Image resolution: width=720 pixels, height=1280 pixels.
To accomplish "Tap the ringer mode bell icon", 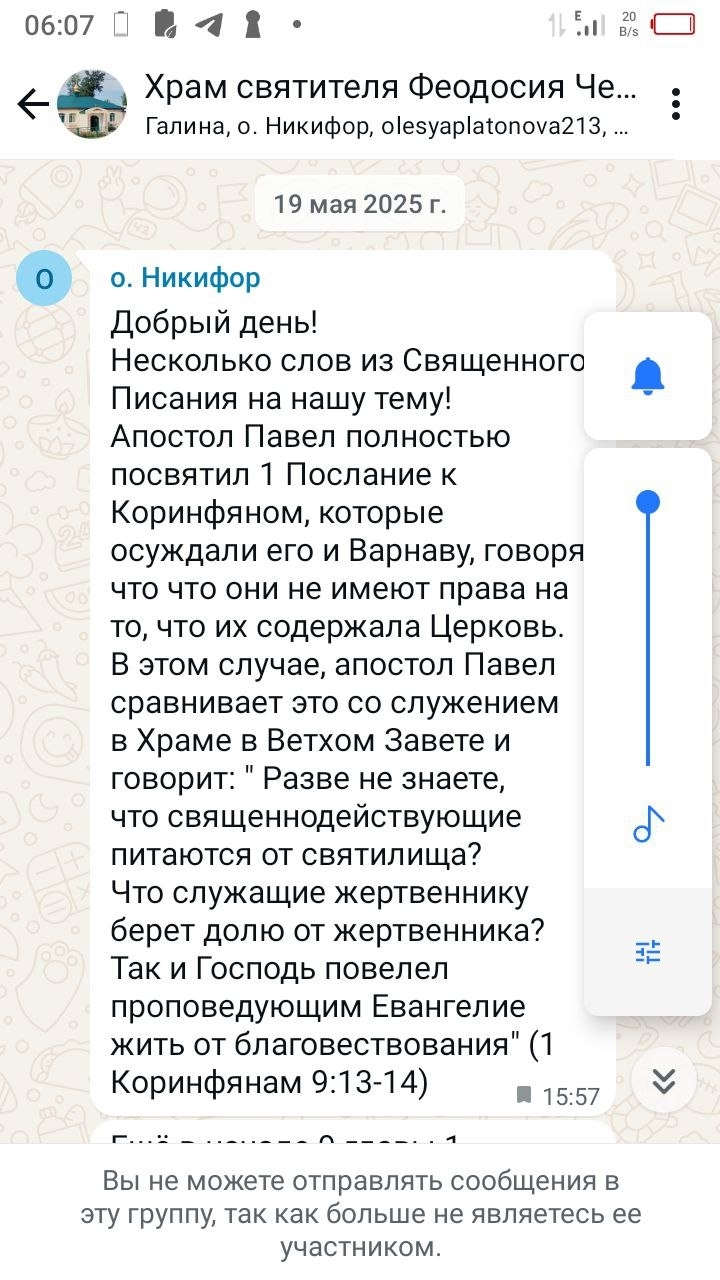I will [x=648, y=376].
